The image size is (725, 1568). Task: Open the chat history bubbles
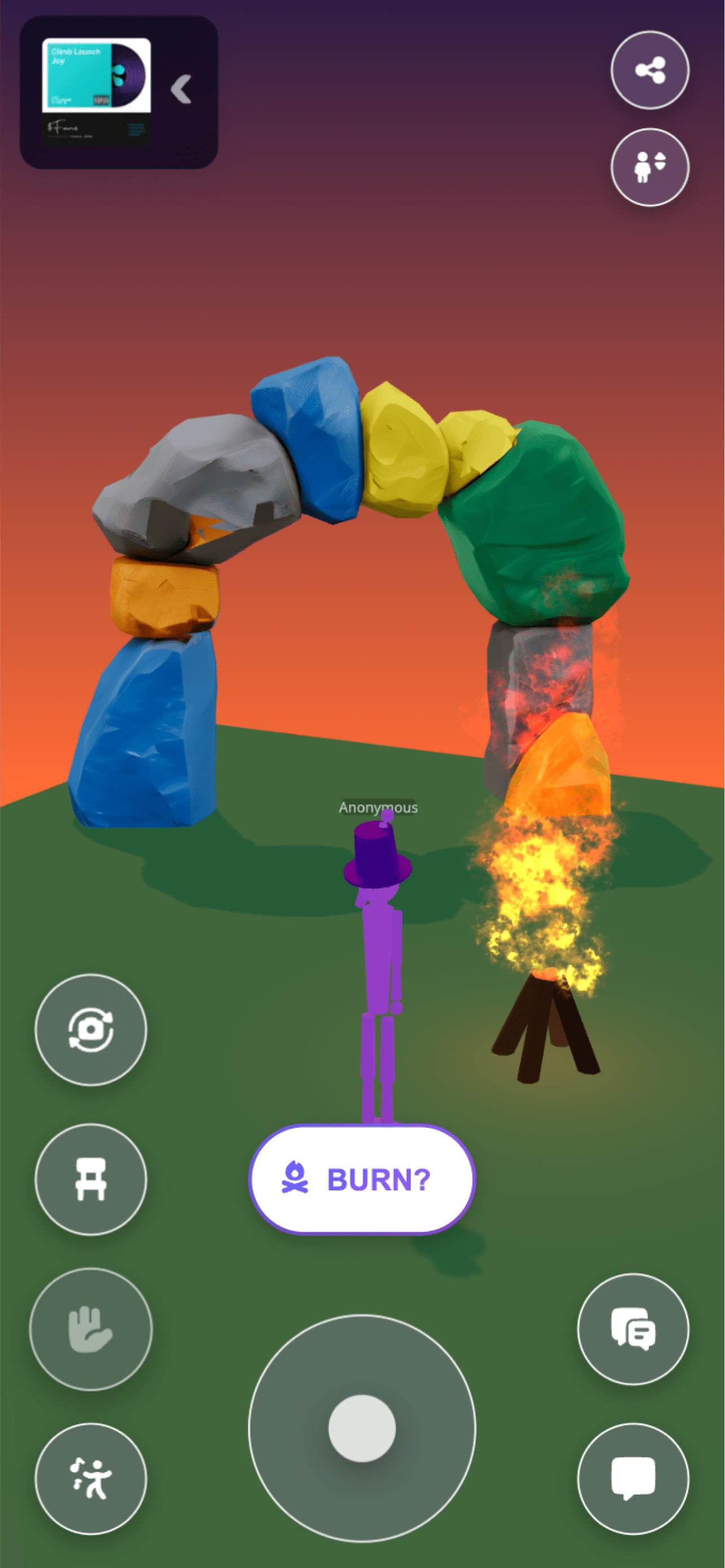632,1329
